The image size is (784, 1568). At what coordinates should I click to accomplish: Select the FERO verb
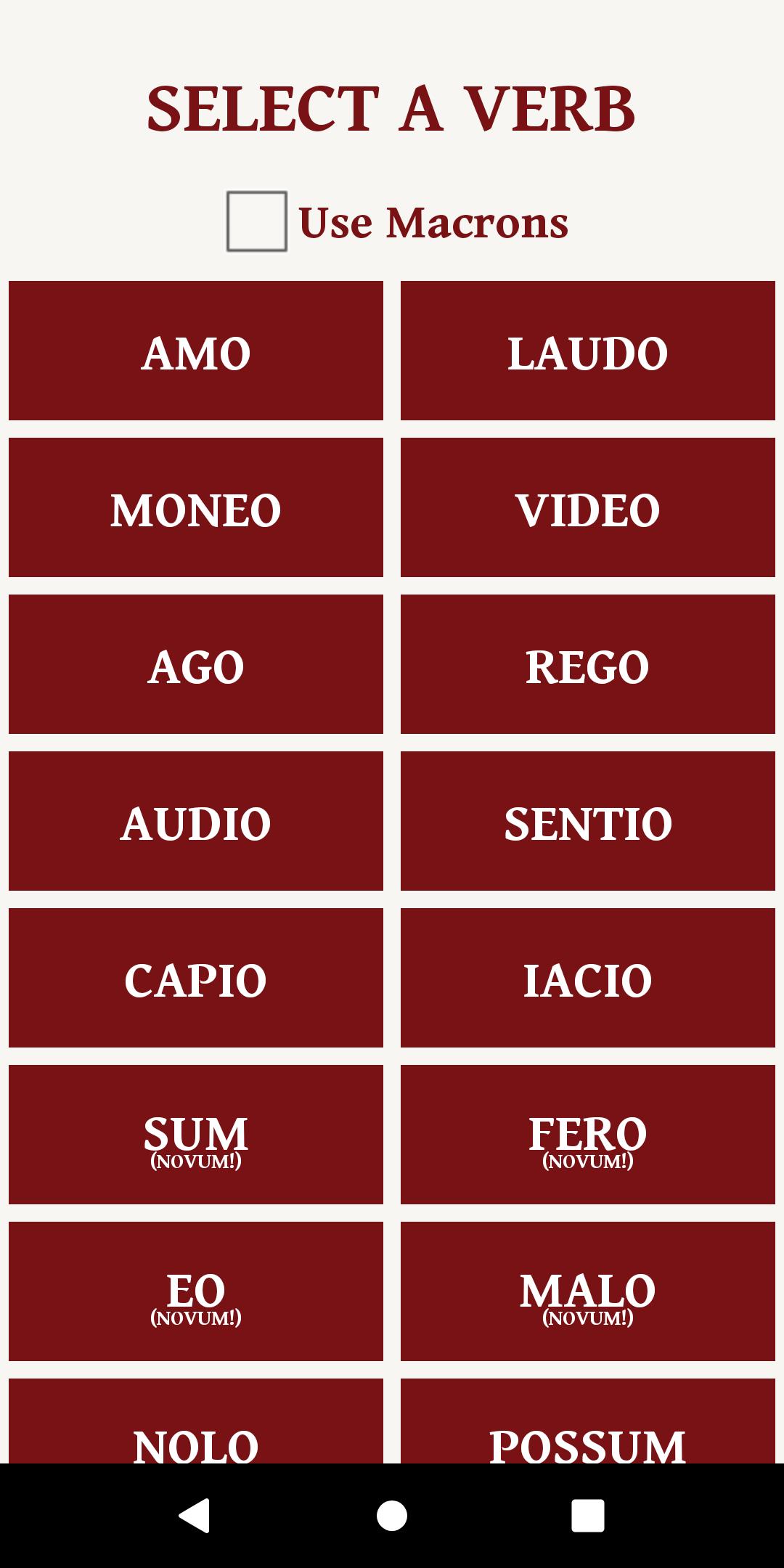tap(588, 1135)
